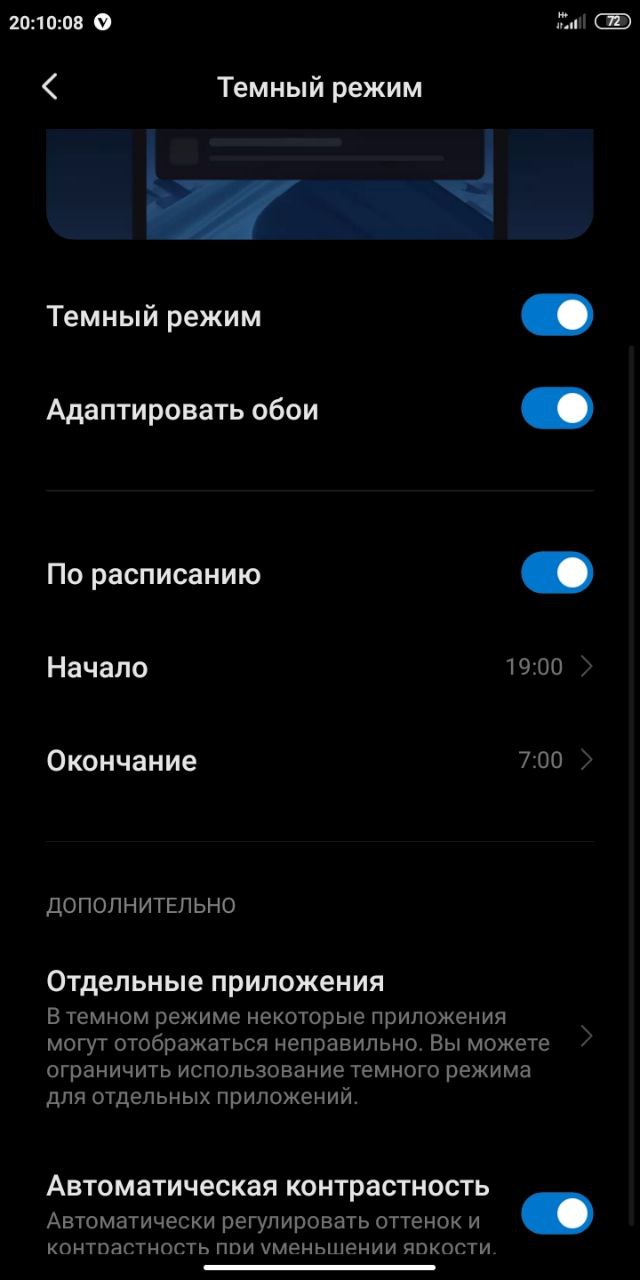Open the Начало 19:00 time setting
Screen dimensions: 640x1280
(320, 667)
